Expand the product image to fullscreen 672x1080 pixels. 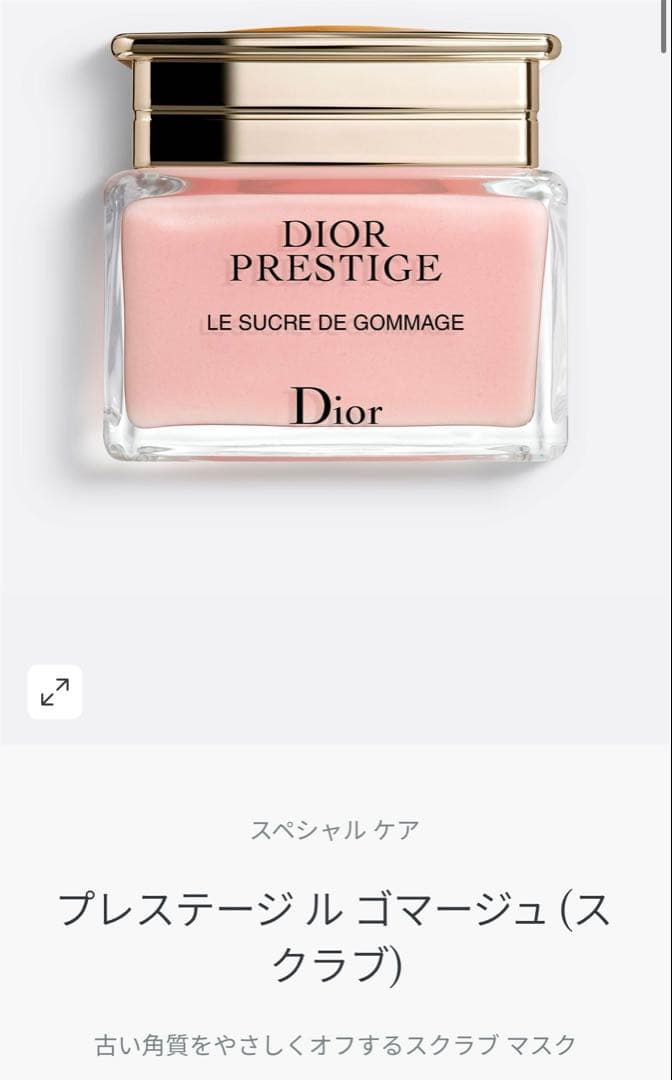55,692
